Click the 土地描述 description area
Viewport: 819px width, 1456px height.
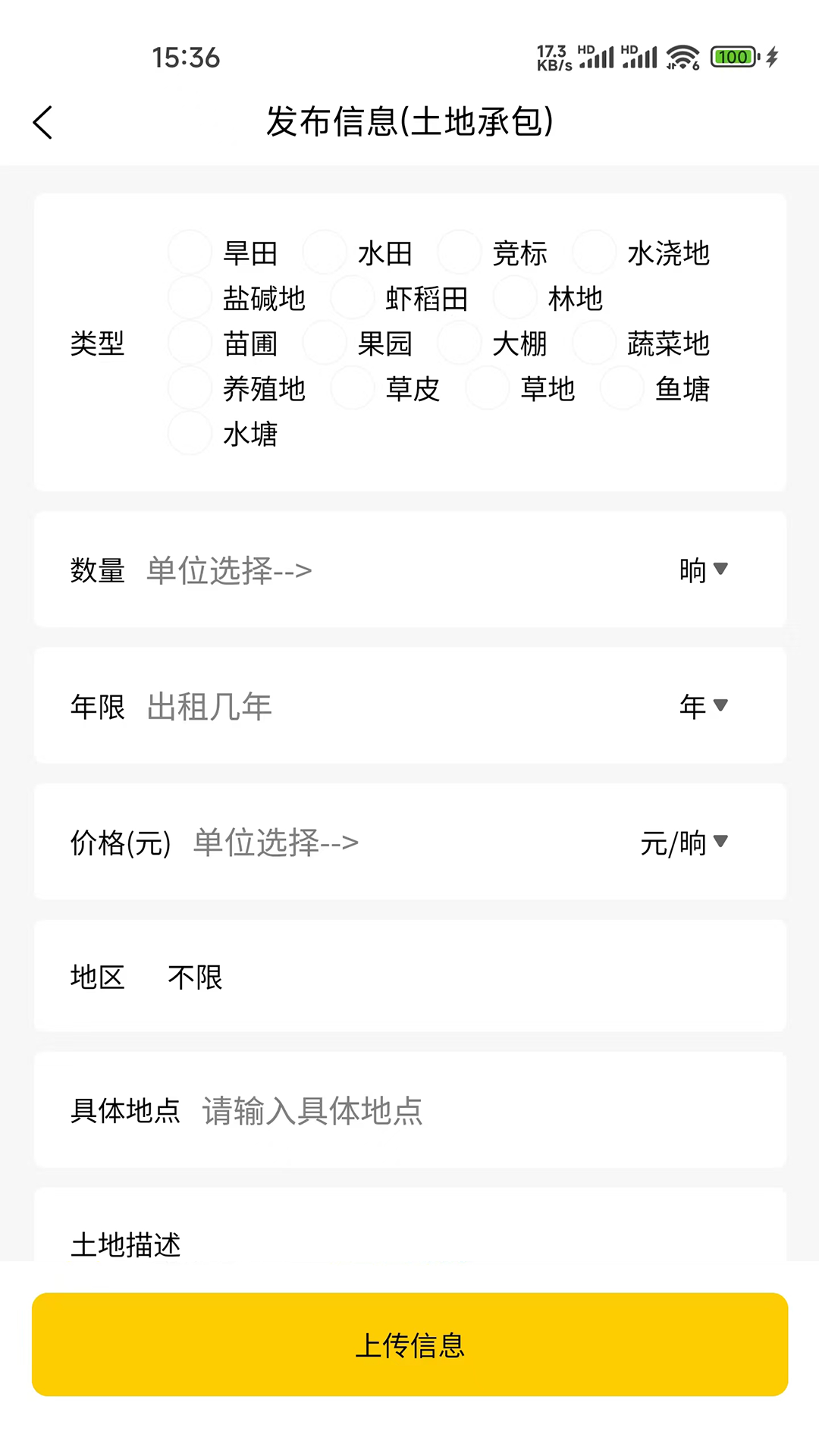tap(126, 1242)
